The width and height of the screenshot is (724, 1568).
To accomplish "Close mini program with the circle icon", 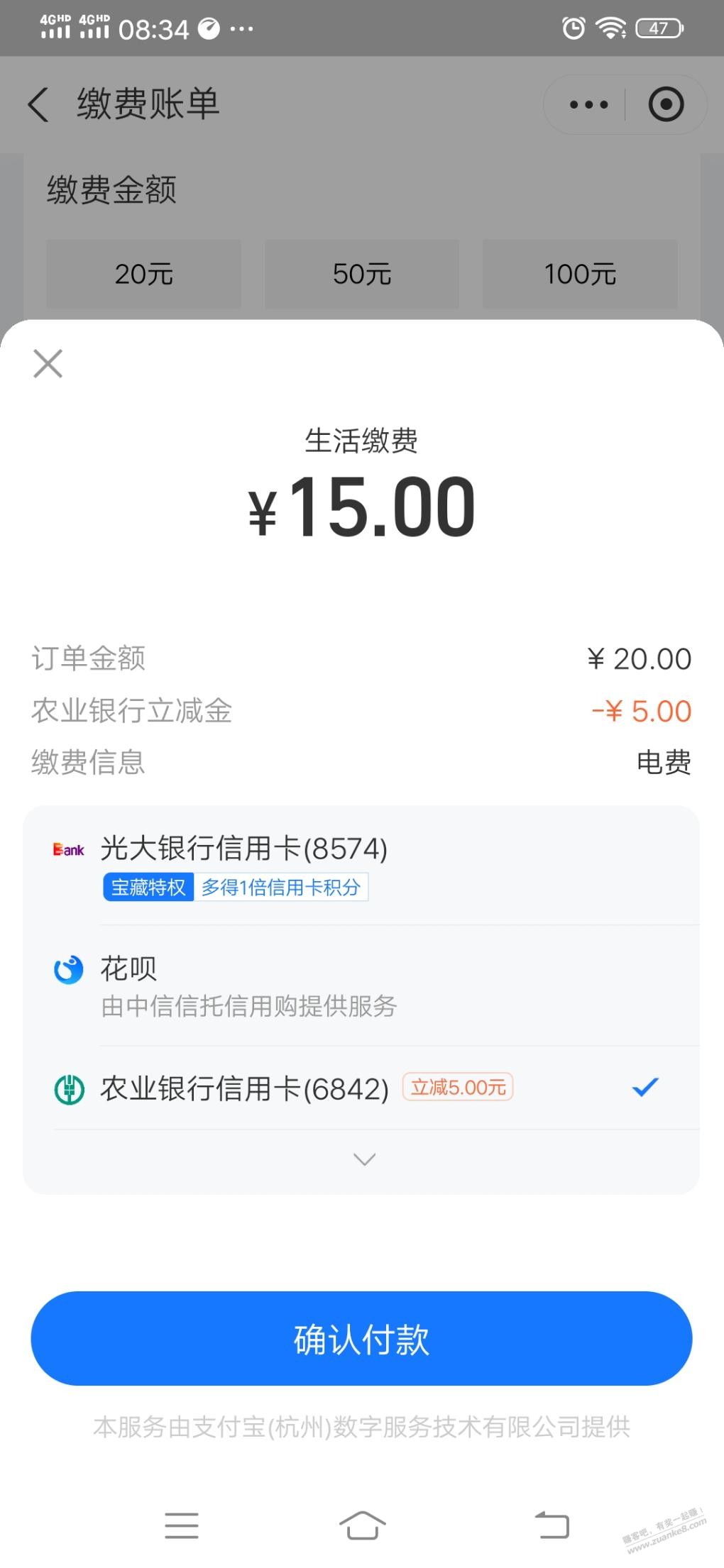I will 666,105.
